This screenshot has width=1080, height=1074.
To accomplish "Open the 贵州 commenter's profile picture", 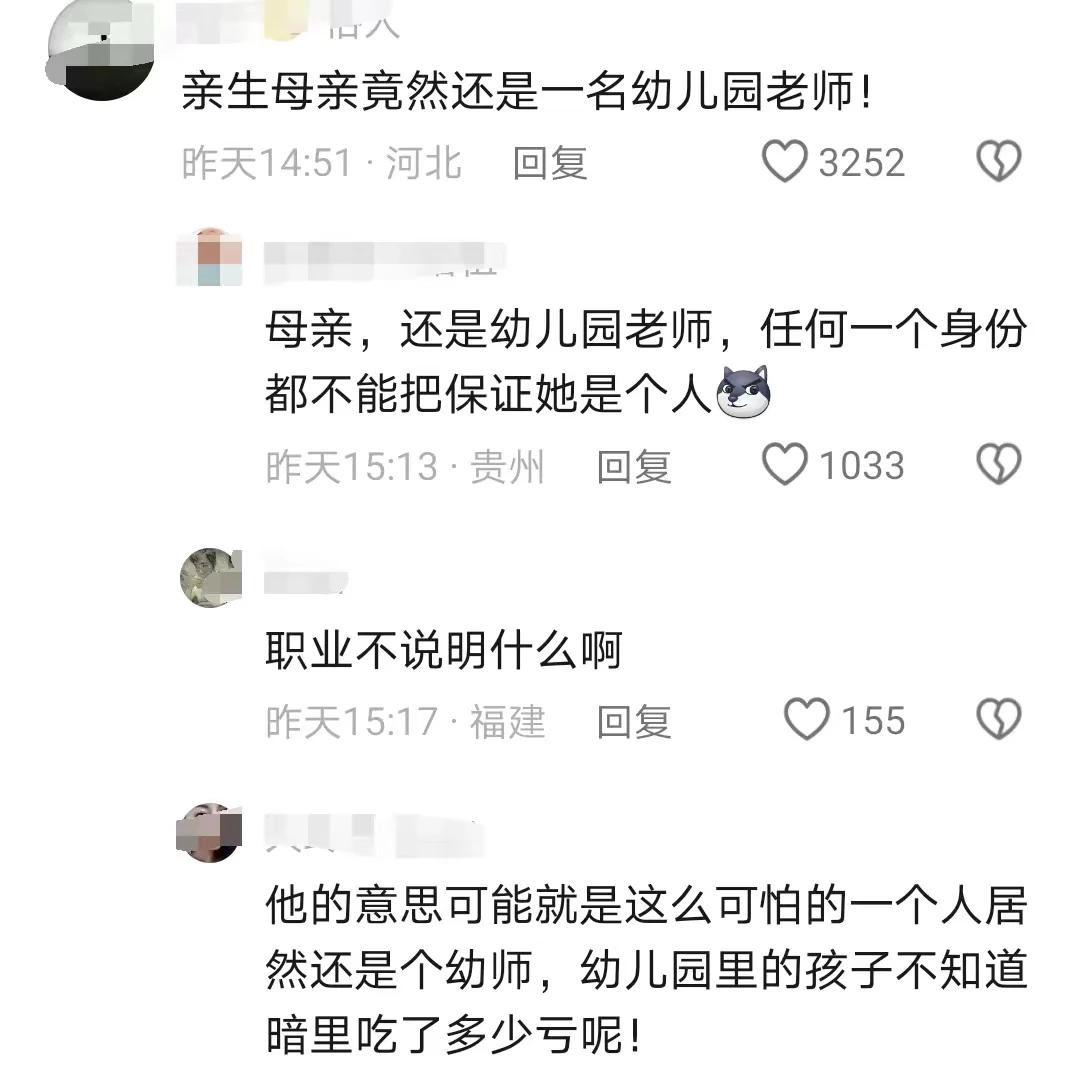I will click(x=209, y=258).
